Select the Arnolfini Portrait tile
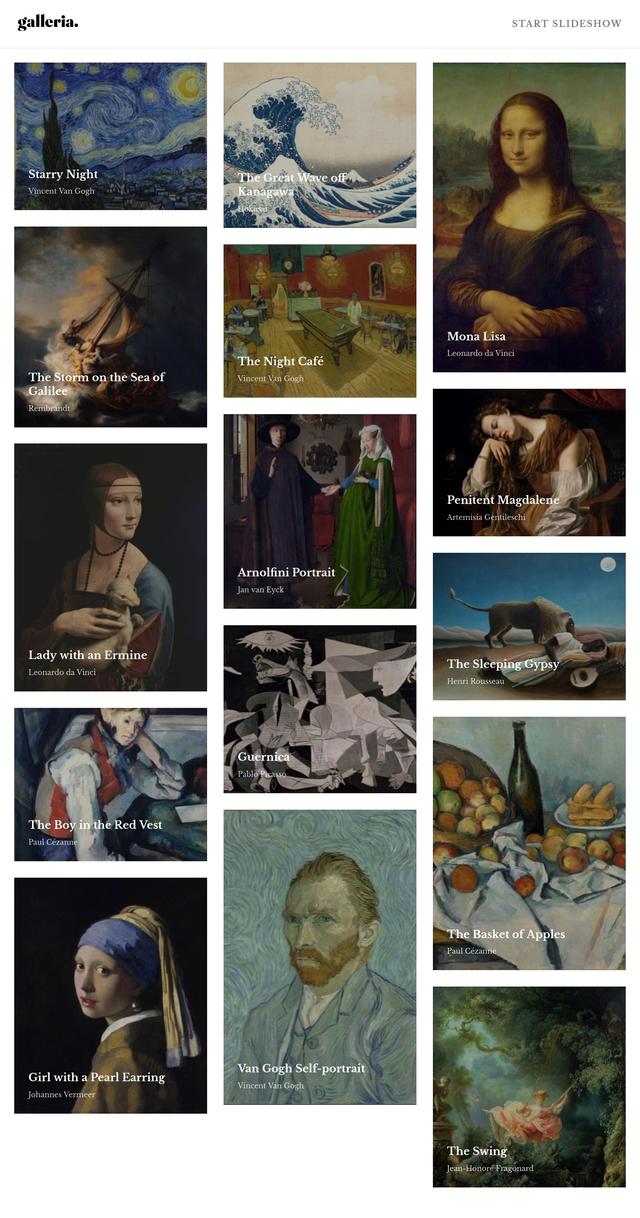640x1218 pixels. point(319,510)
